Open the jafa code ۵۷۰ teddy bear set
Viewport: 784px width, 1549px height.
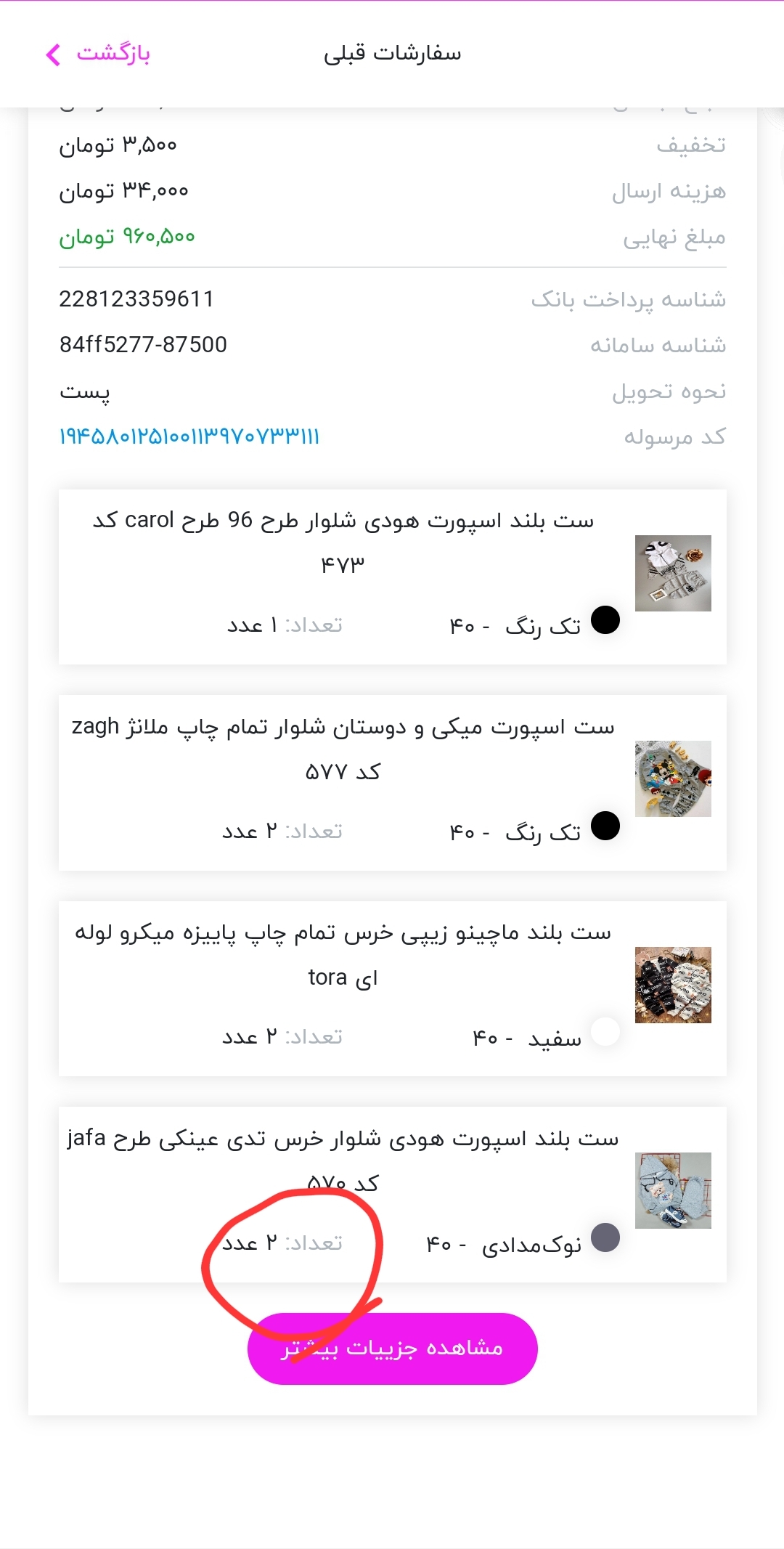tap(392, 1195)
